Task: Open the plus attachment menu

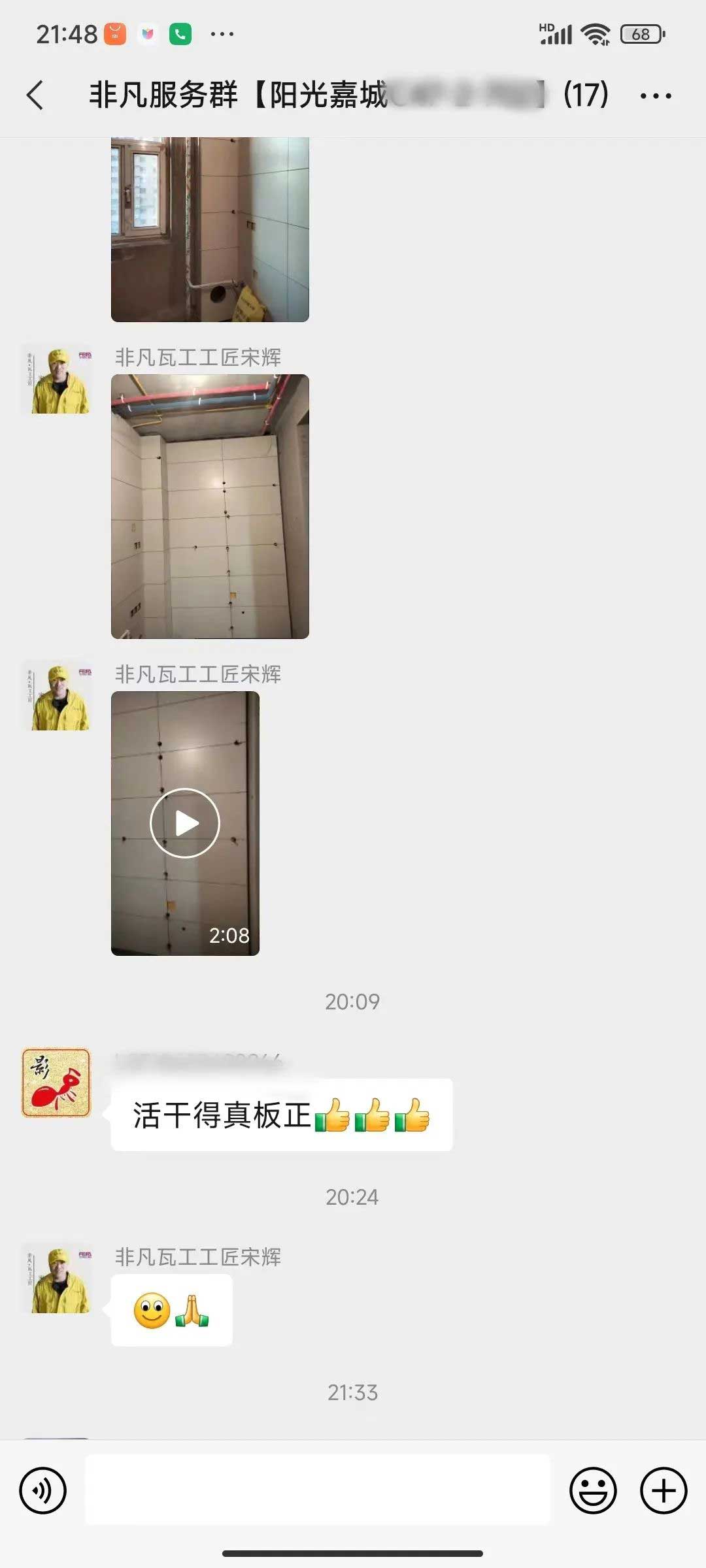Action: tap(663, 1490)
